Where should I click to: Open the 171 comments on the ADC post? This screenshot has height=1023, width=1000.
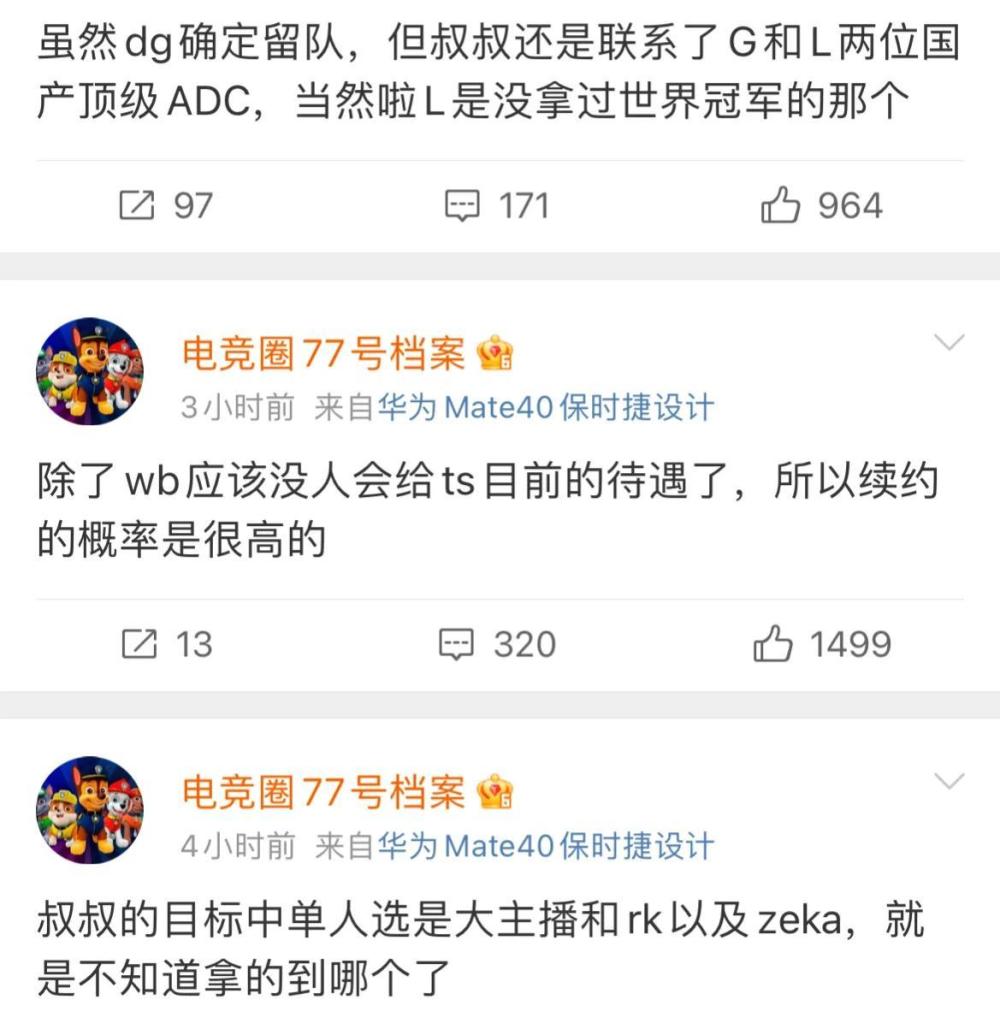[x=497, y=206]
